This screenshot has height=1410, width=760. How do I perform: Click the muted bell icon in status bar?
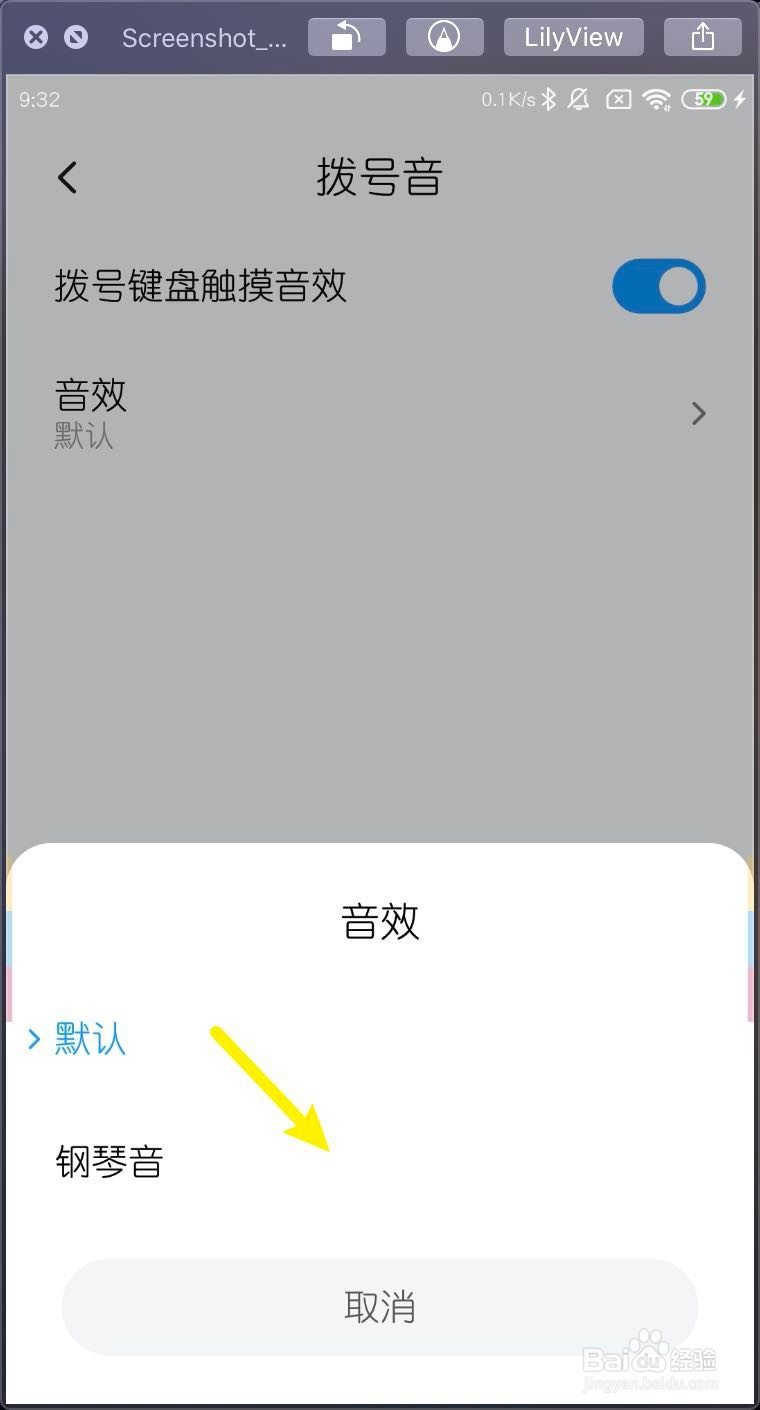[580, 99]
